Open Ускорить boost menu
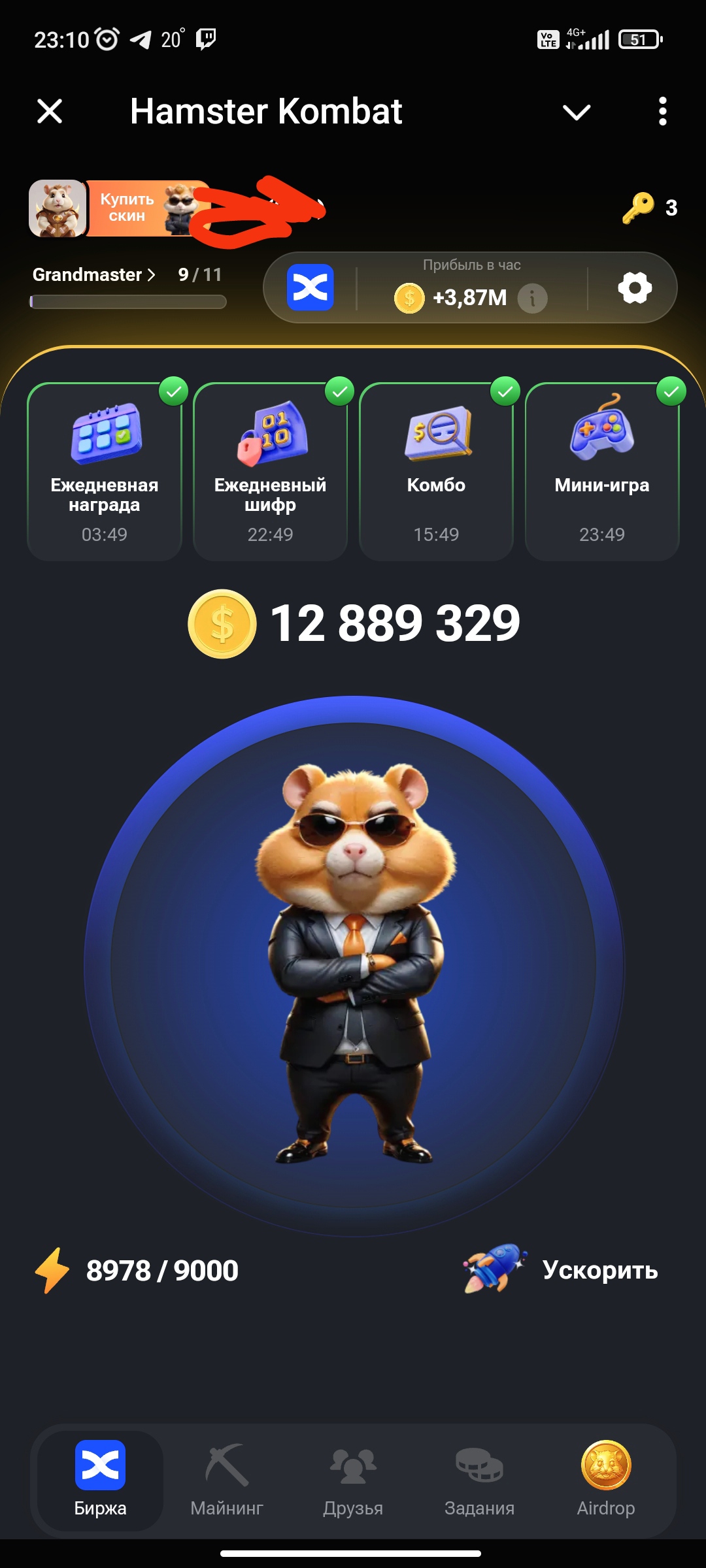 [562, 1270]
